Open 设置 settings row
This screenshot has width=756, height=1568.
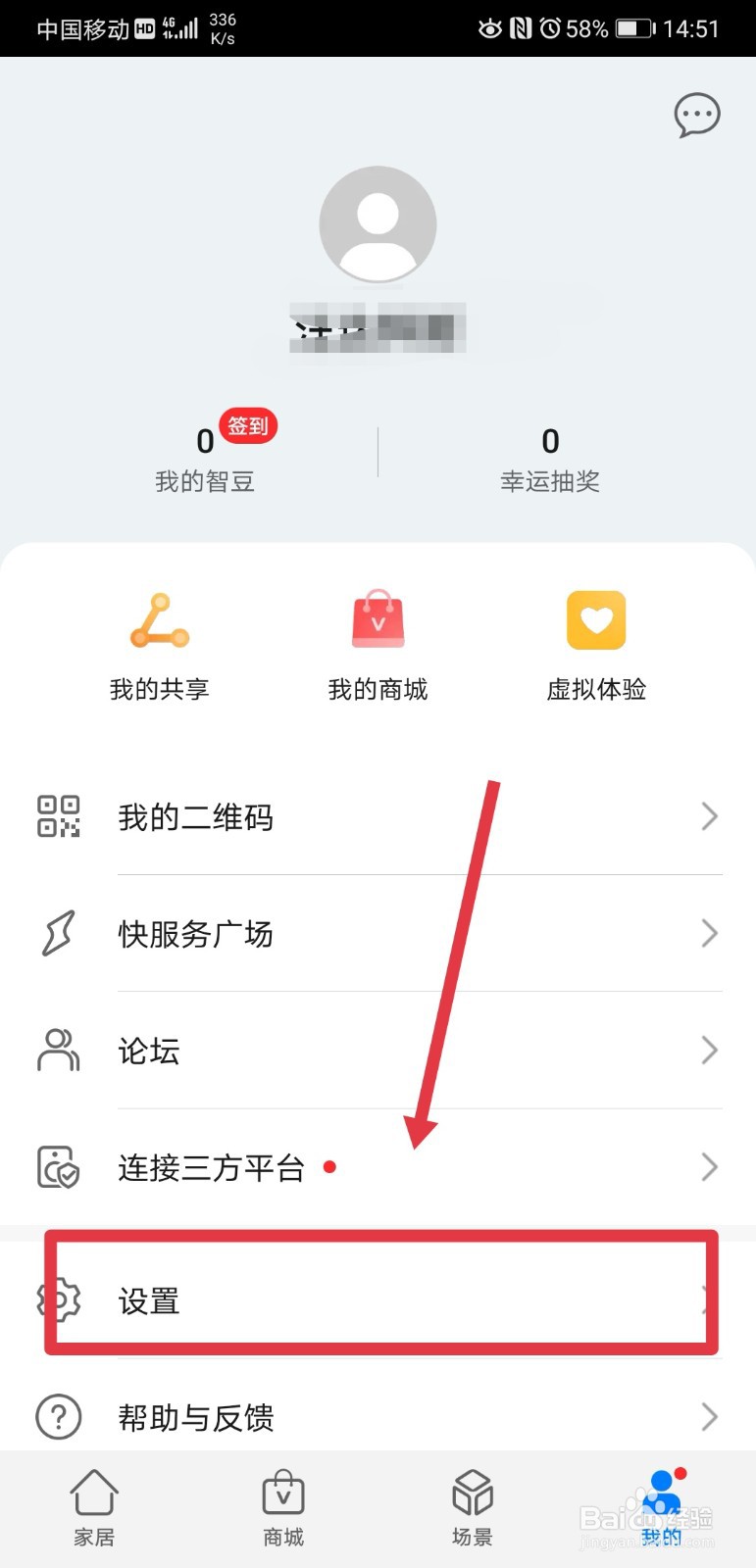click(378, 1300)
